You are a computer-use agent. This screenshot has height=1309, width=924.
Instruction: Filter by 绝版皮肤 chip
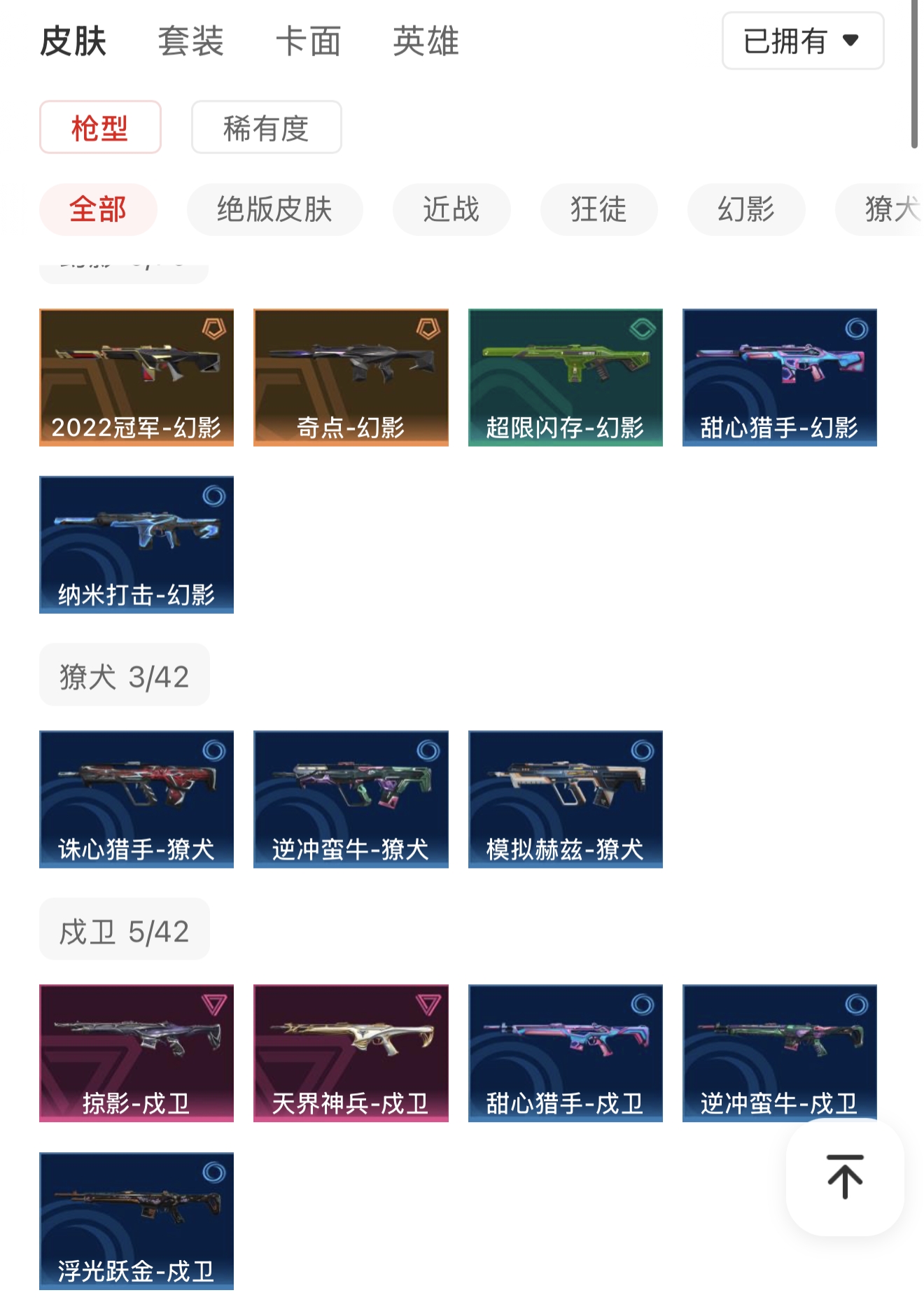click(x=274, y=209)
